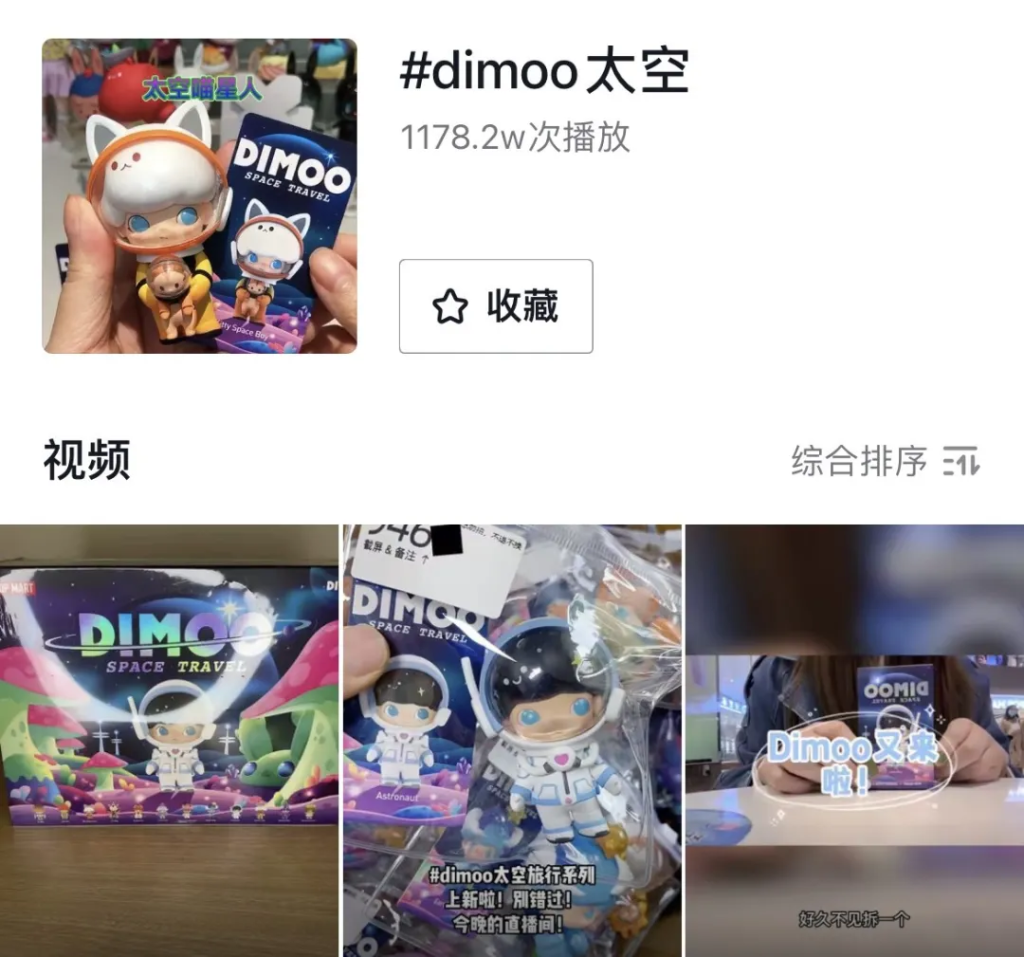
Task: Open the #dimoo太空 topic cover image
Action: coord(199,196)
